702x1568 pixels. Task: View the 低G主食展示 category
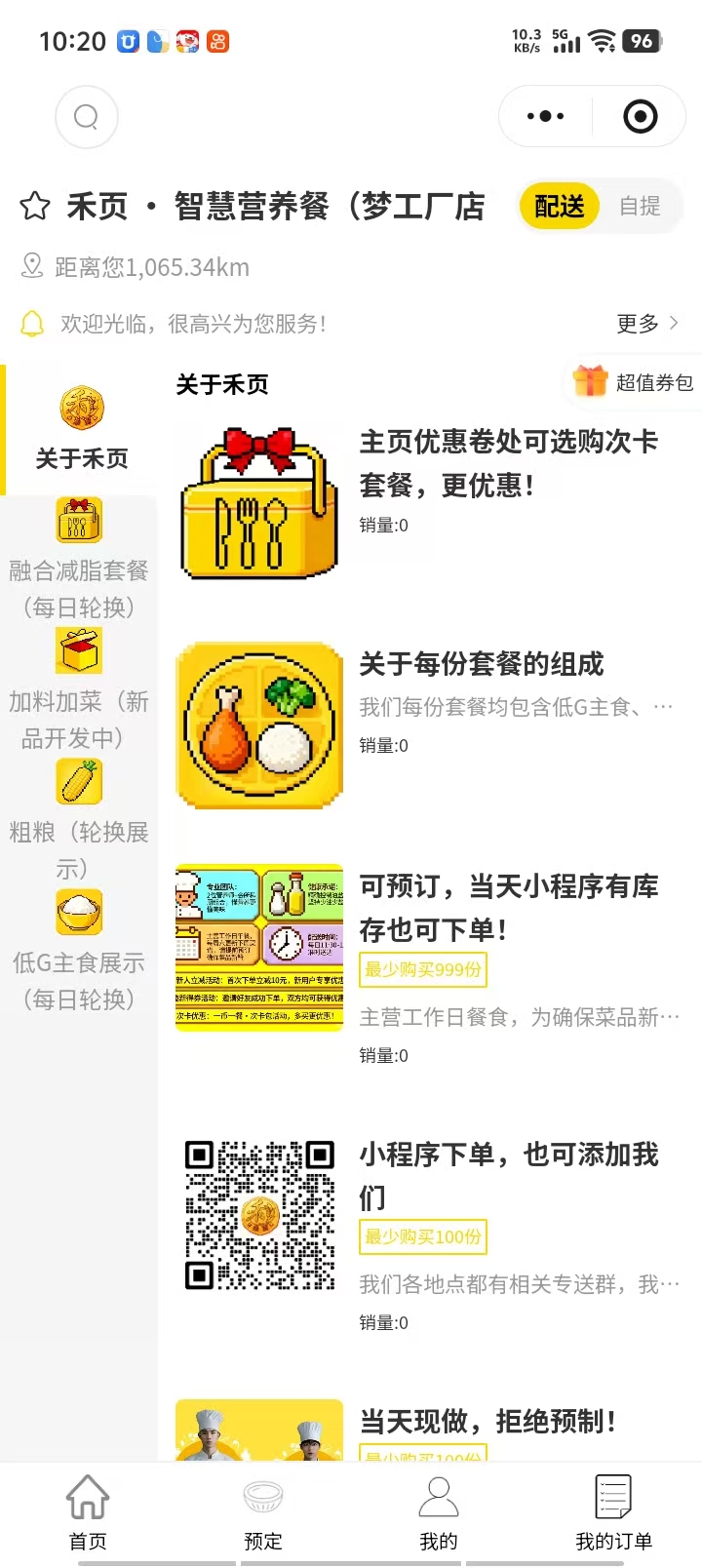click(79, 952)
